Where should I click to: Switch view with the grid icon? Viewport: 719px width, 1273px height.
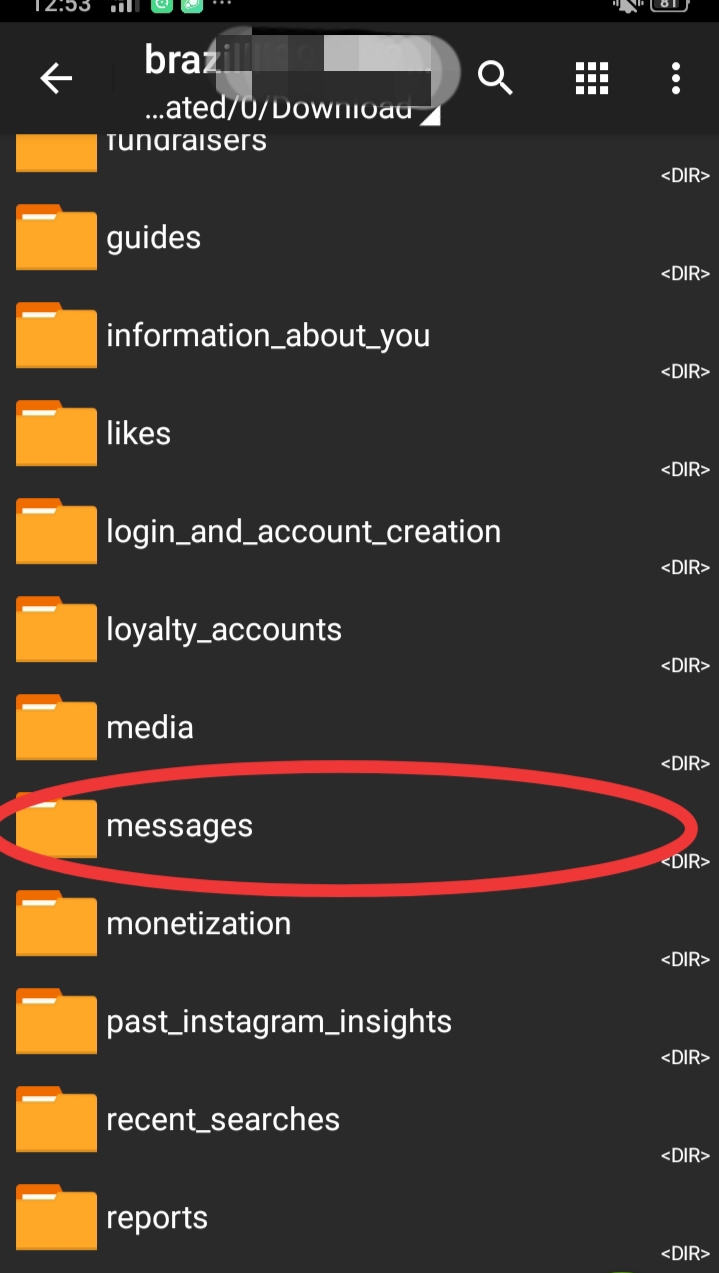point(592,77)
